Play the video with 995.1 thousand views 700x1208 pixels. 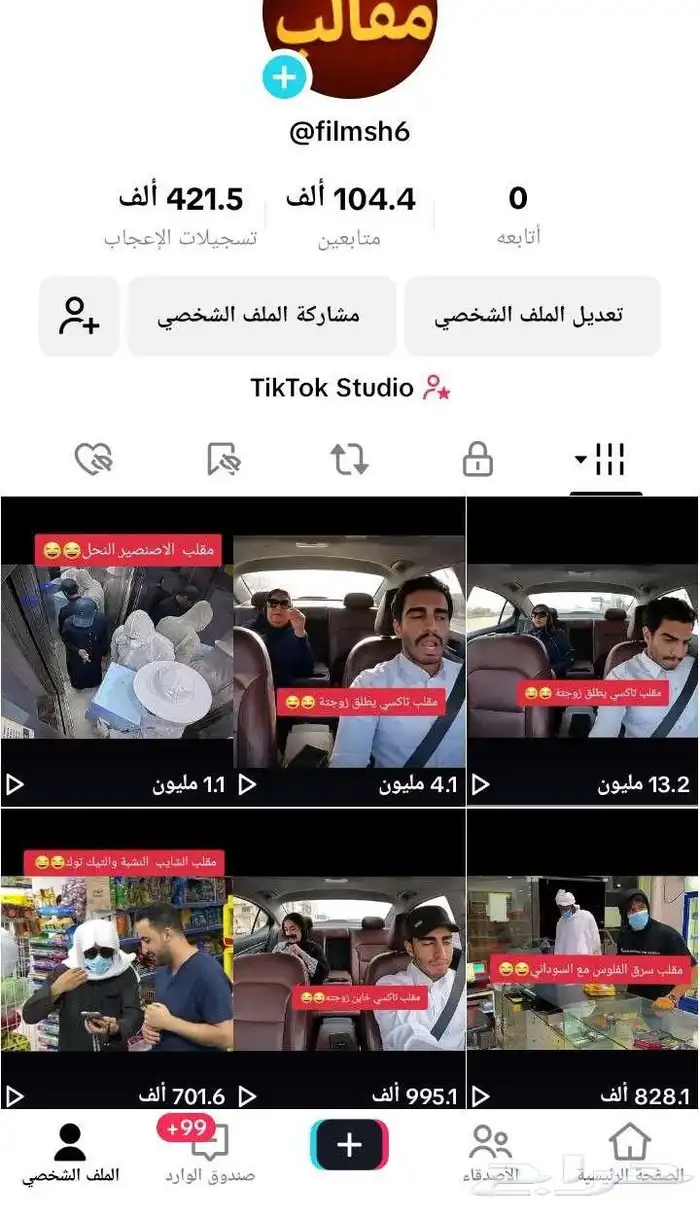pos(349,960)
